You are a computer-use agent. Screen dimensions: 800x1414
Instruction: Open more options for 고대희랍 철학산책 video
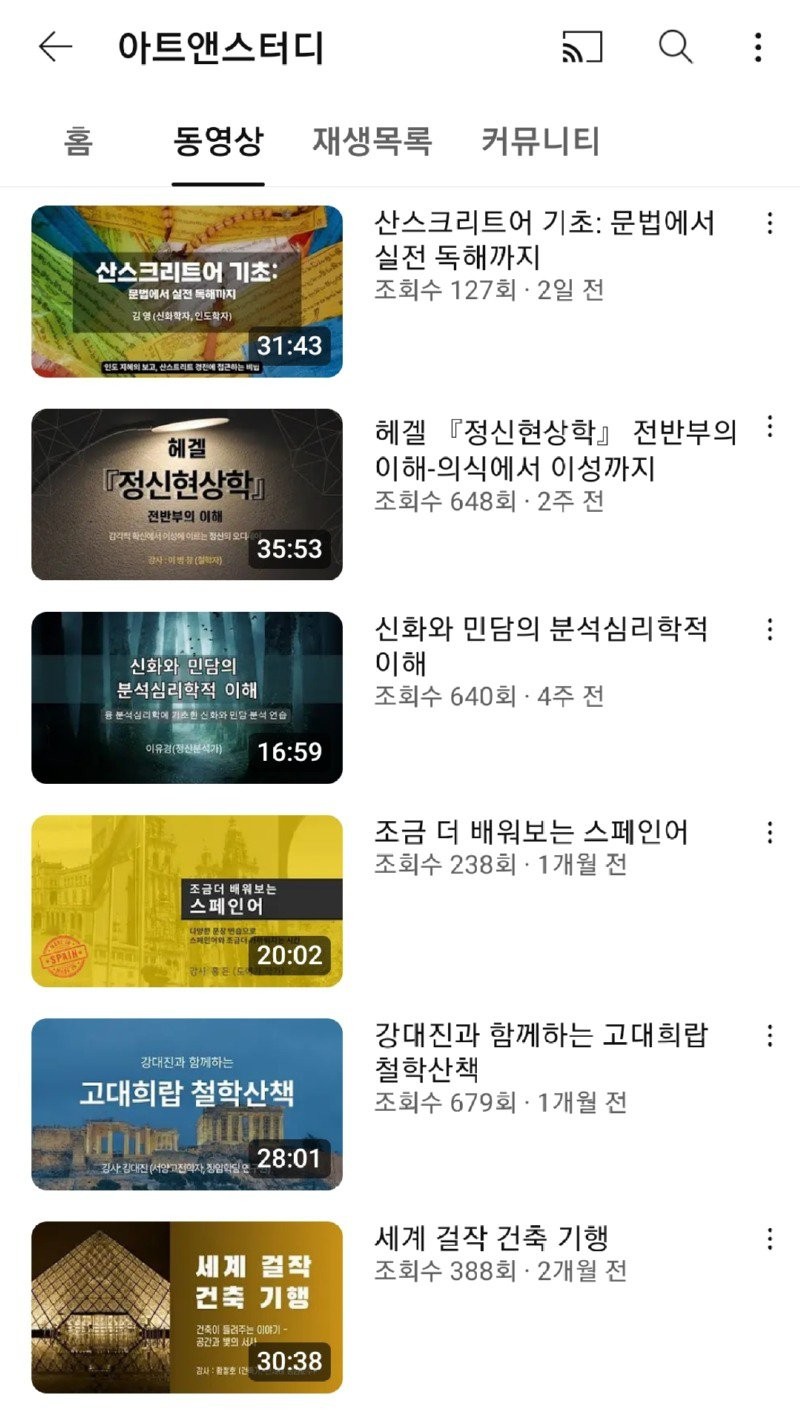[769, 1036]
